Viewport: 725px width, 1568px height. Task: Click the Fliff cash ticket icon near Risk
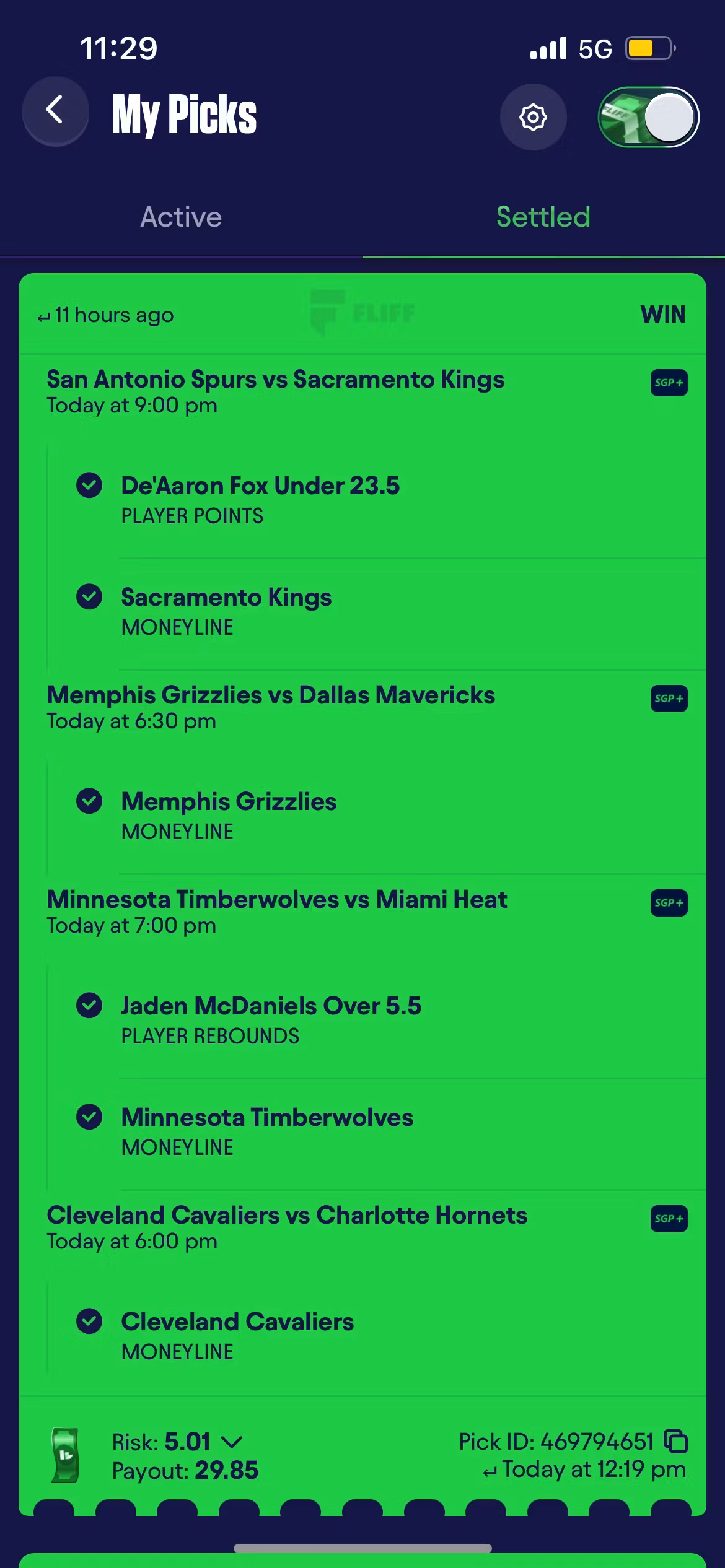[64, 1455]
